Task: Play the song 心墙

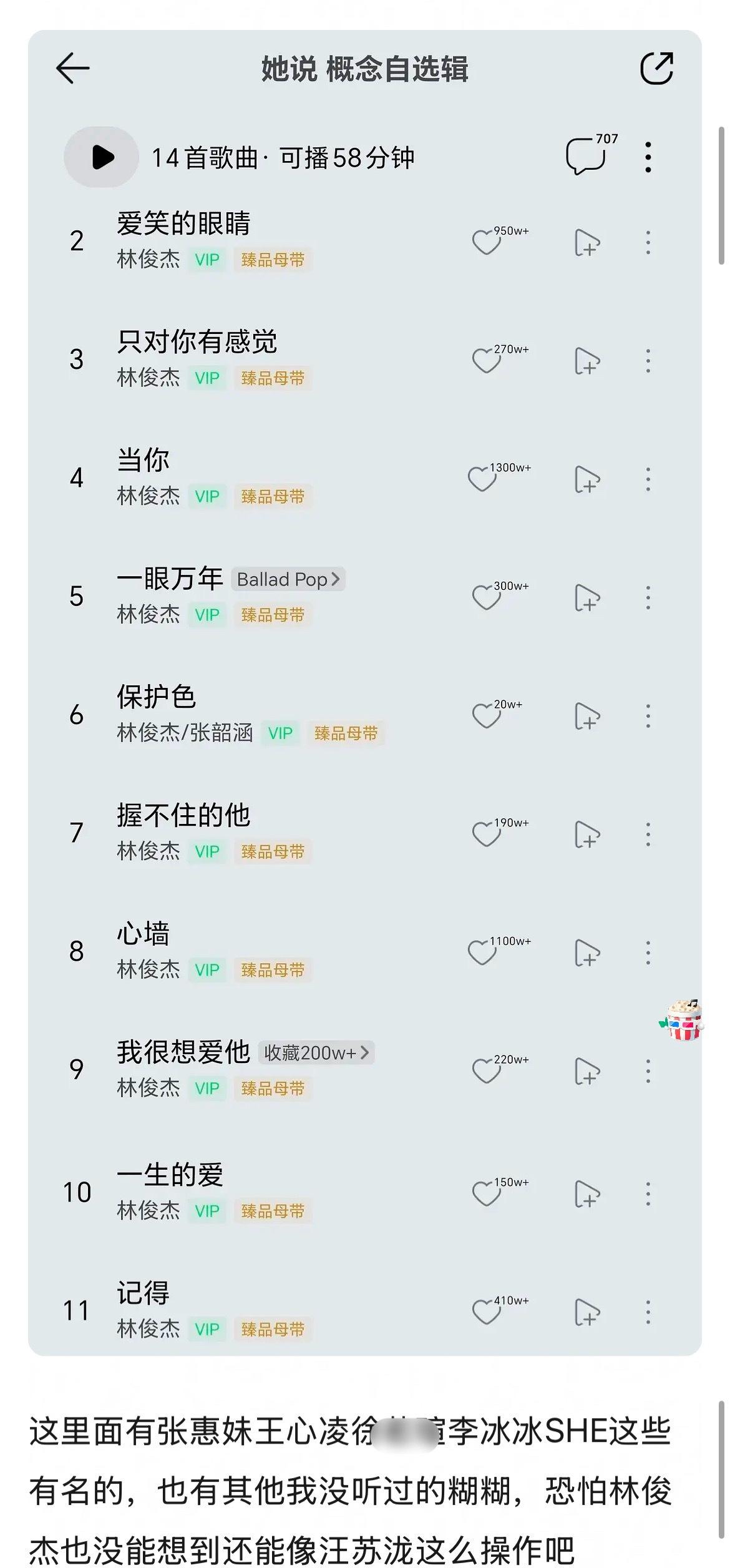Action: click(x=250, y=951)
